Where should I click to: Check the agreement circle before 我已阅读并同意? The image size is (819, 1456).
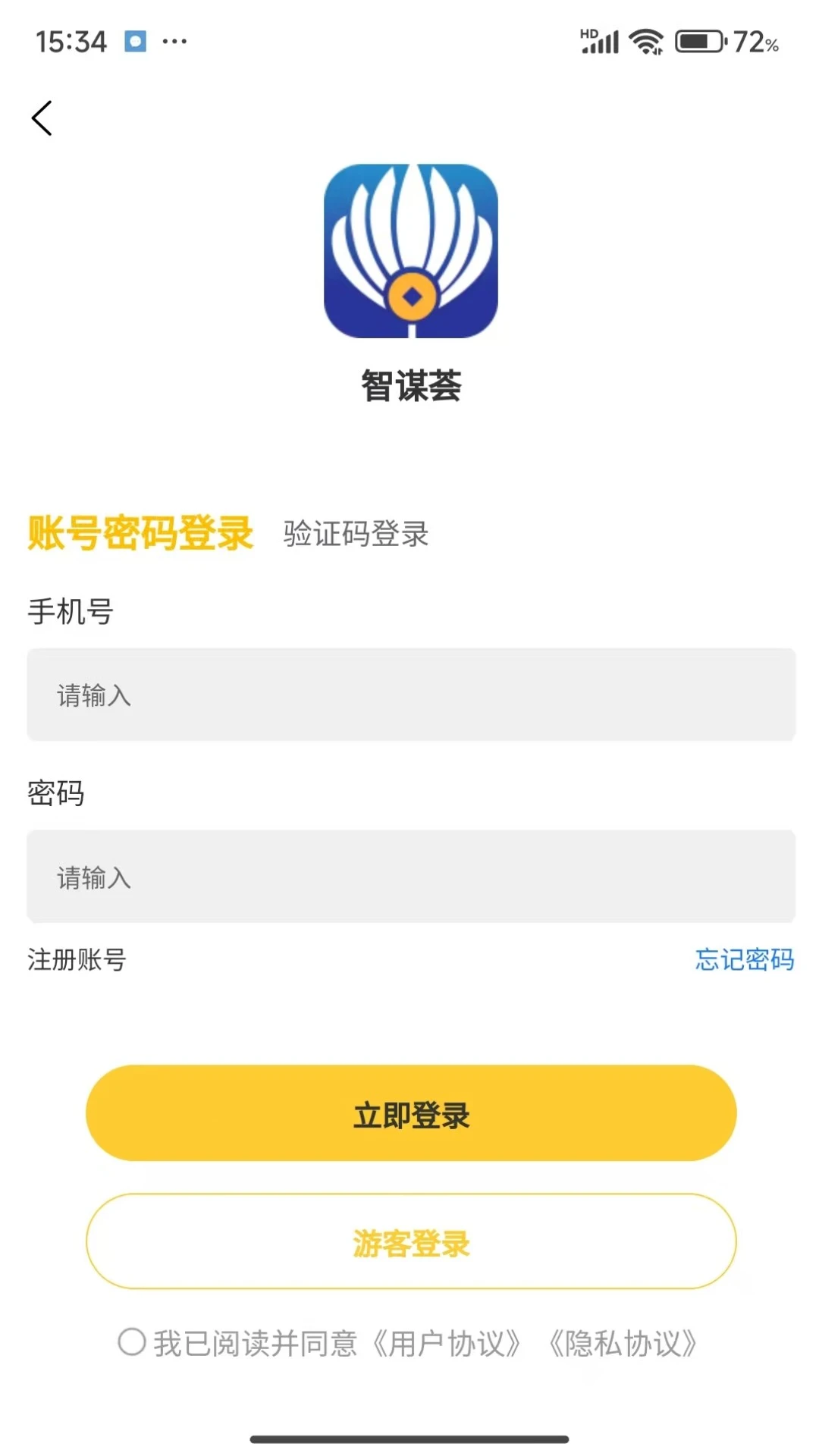(133, 1339)
